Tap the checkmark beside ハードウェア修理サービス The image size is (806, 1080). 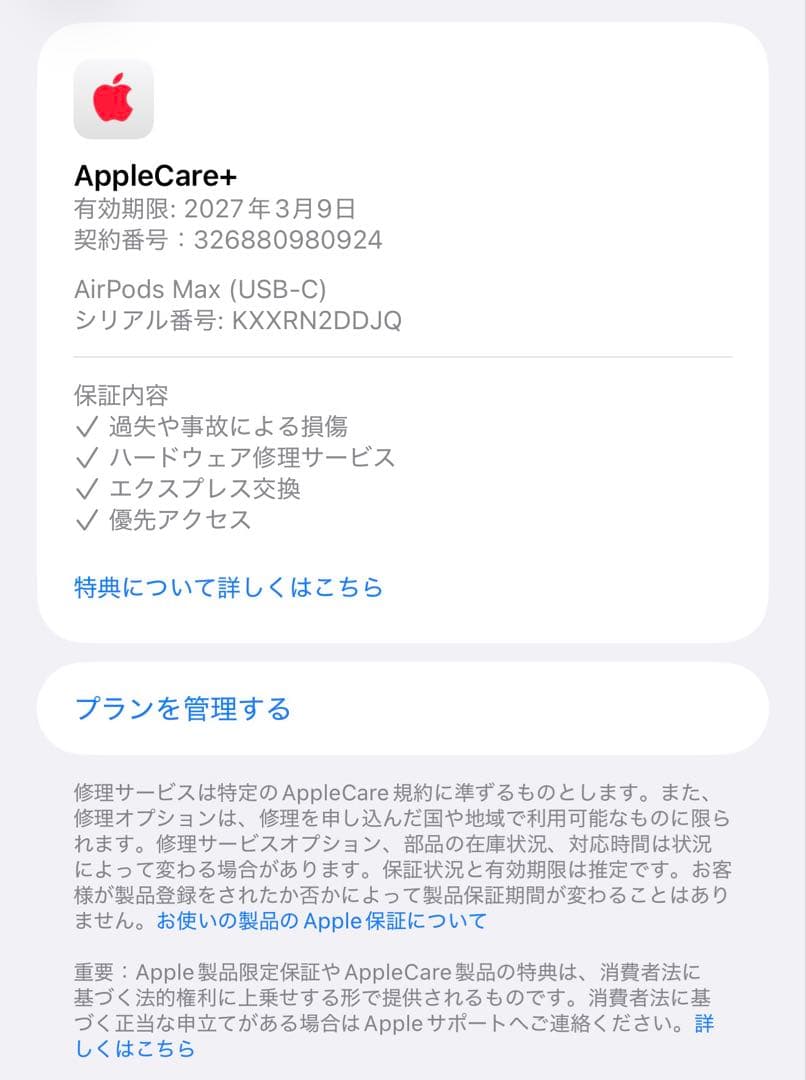point(86,458)
